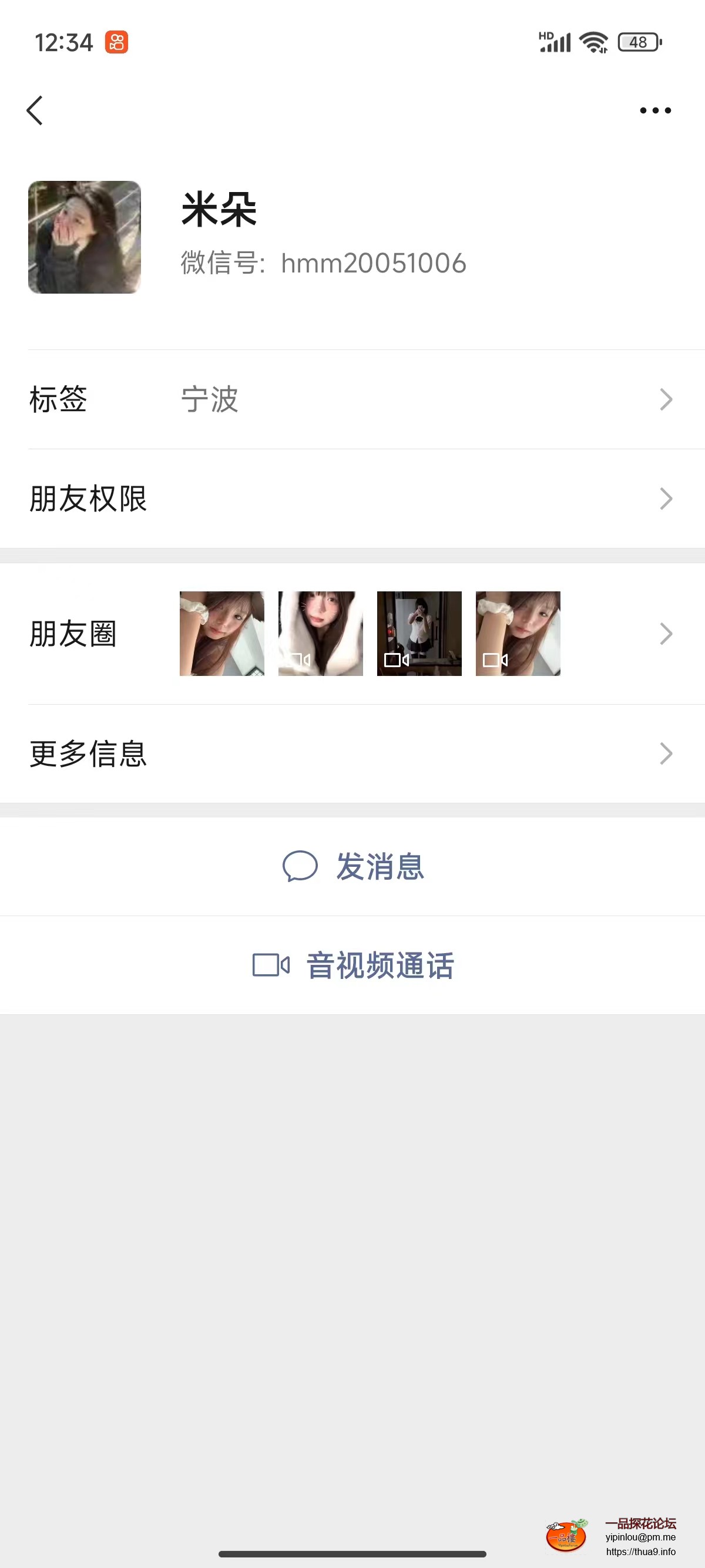The image size is (705, 1568).
Task: View 米朵's profile avatar photo
Action: point(85,237)
